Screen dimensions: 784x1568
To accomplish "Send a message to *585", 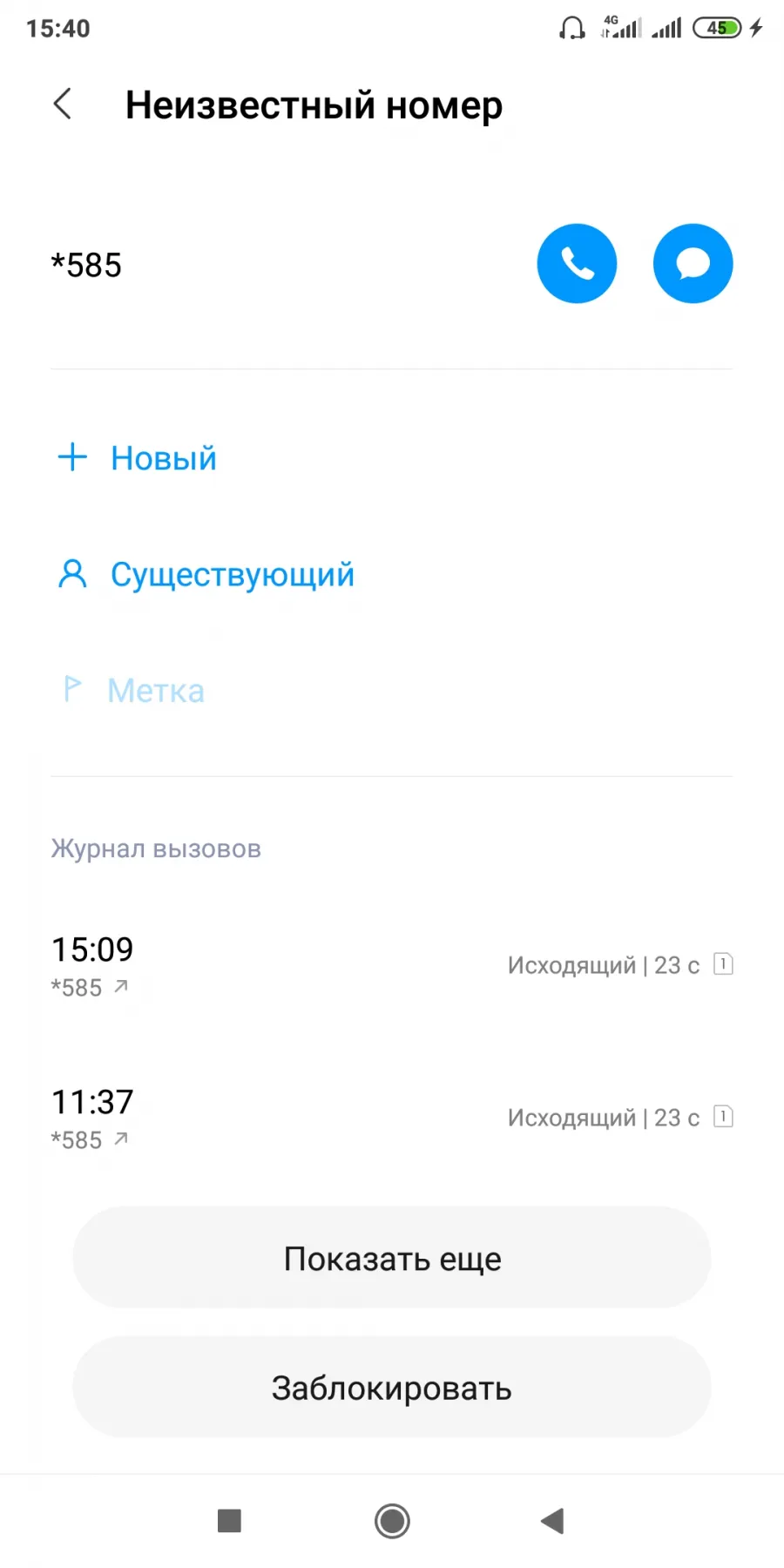I will coord(693,264).
